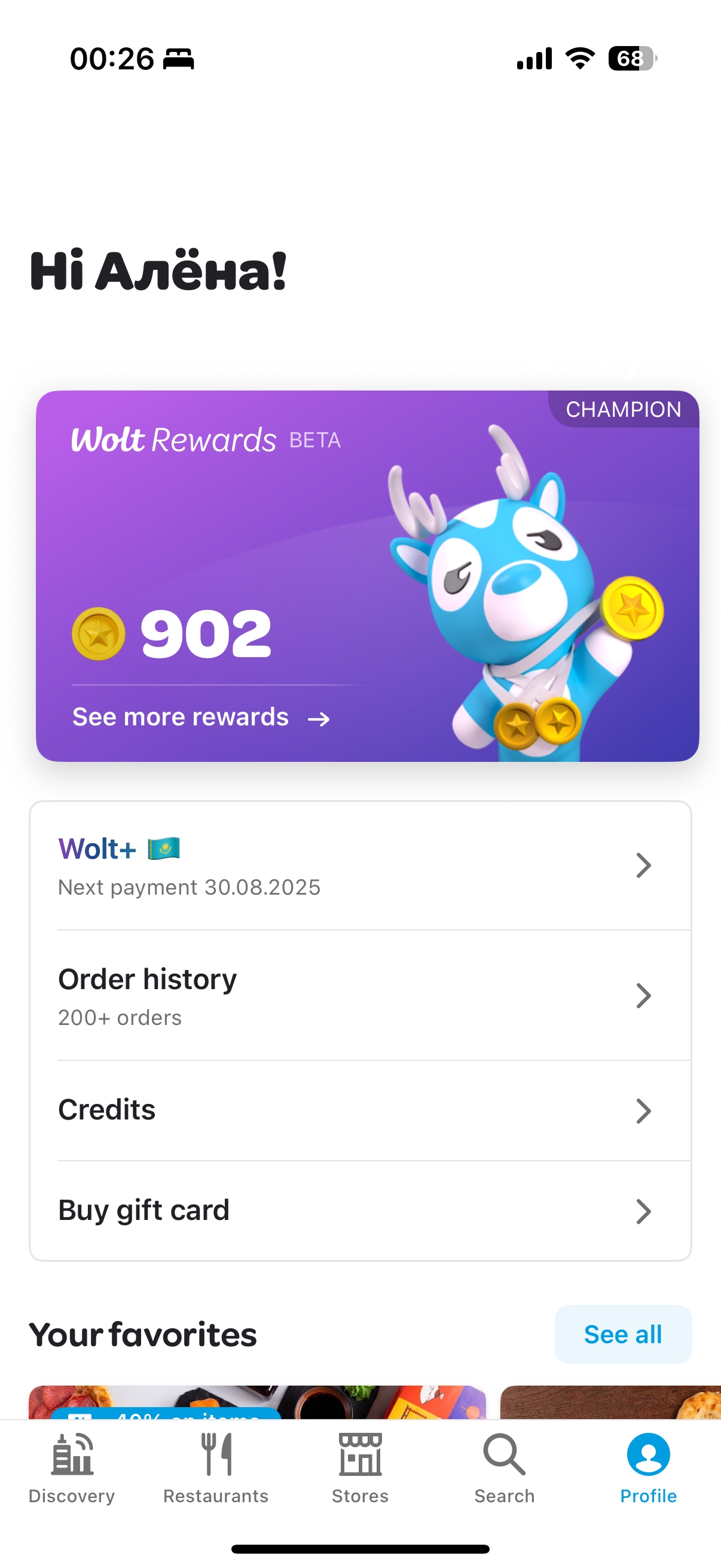This screenshot has width=721, height=1568.
Task: Open Wolt+ subscription details
Action: 360,866
